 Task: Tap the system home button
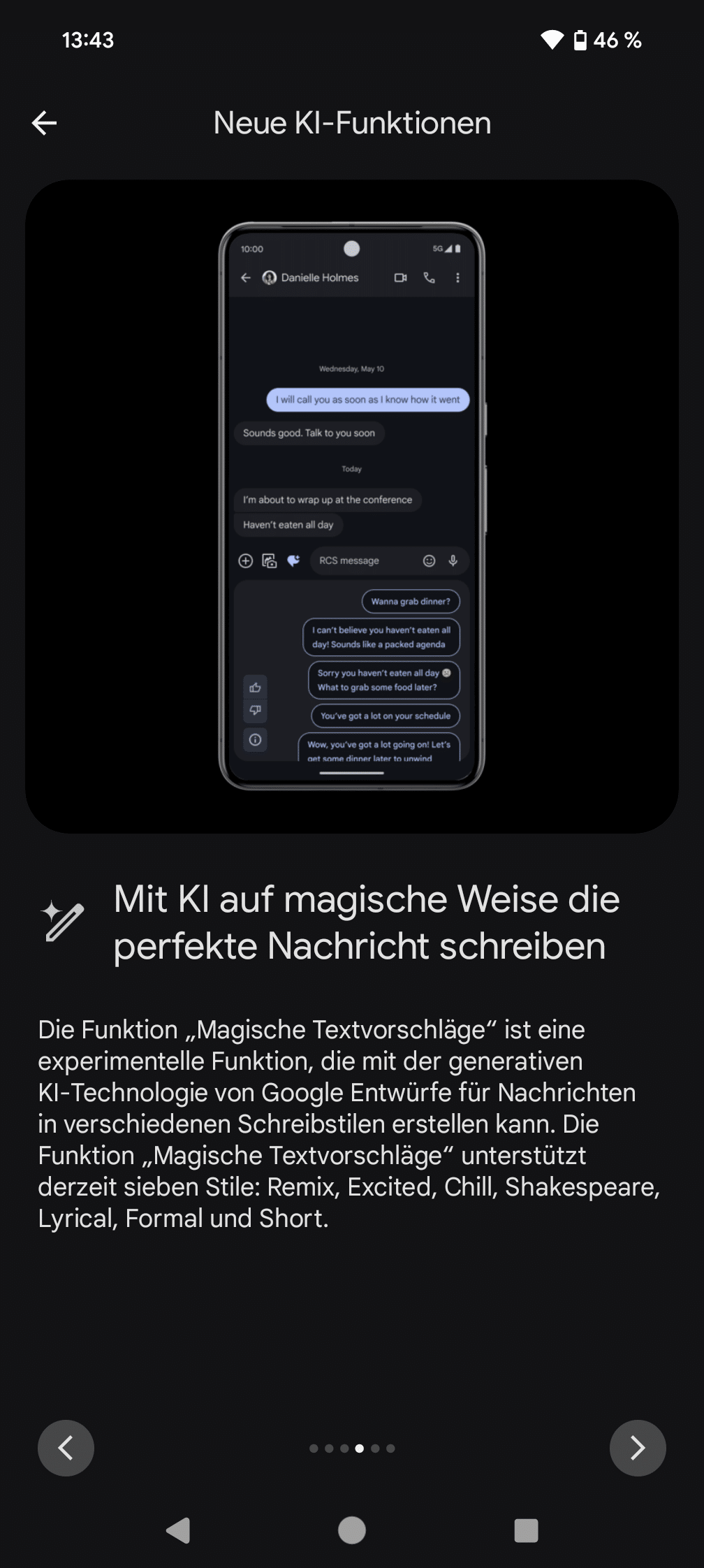click(x=352, y=1530)
